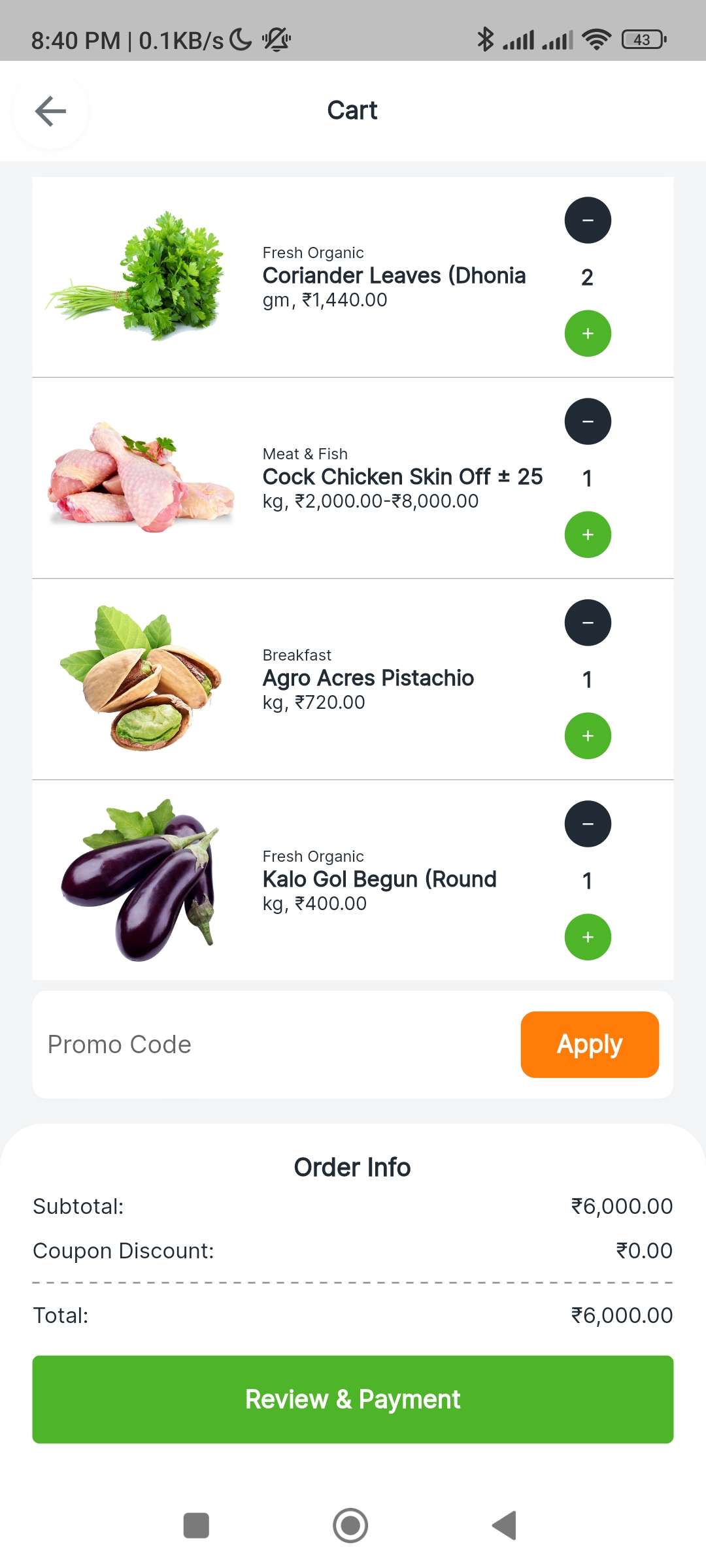
Task: Proceed to Review & Payment
Action: [352, 1399]
